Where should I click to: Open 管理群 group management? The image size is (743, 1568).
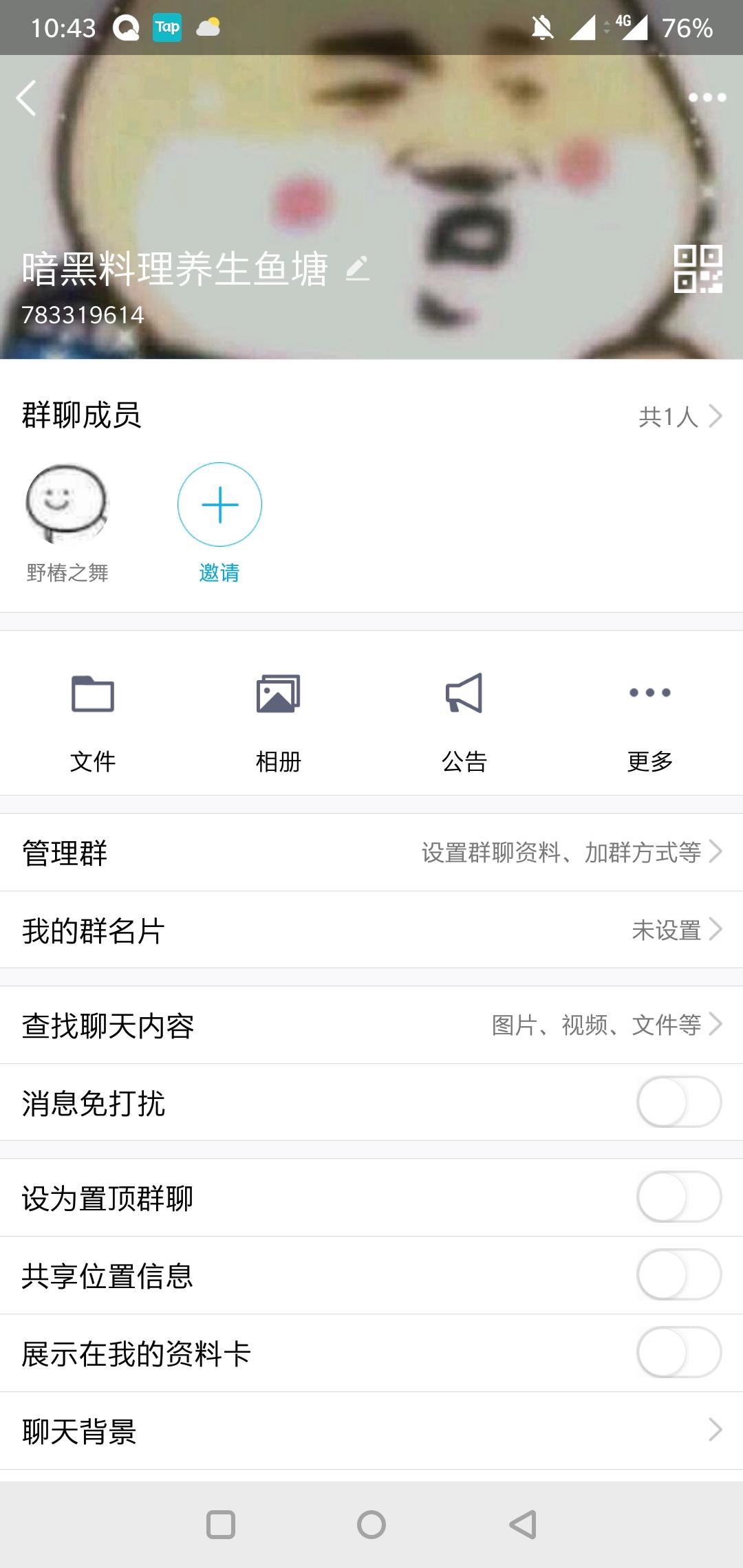371,853
